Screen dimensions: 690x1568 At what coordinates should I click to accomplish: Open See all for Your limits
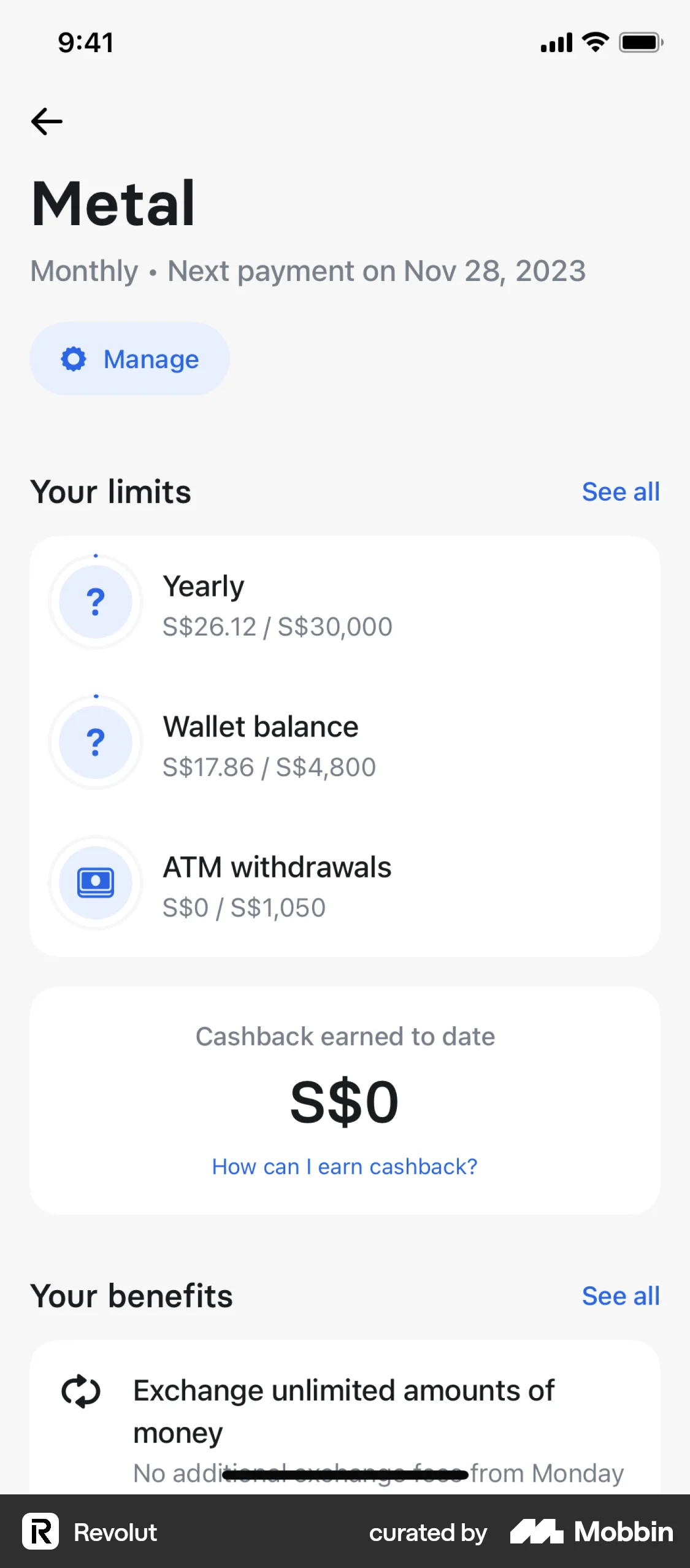(621, 491)
